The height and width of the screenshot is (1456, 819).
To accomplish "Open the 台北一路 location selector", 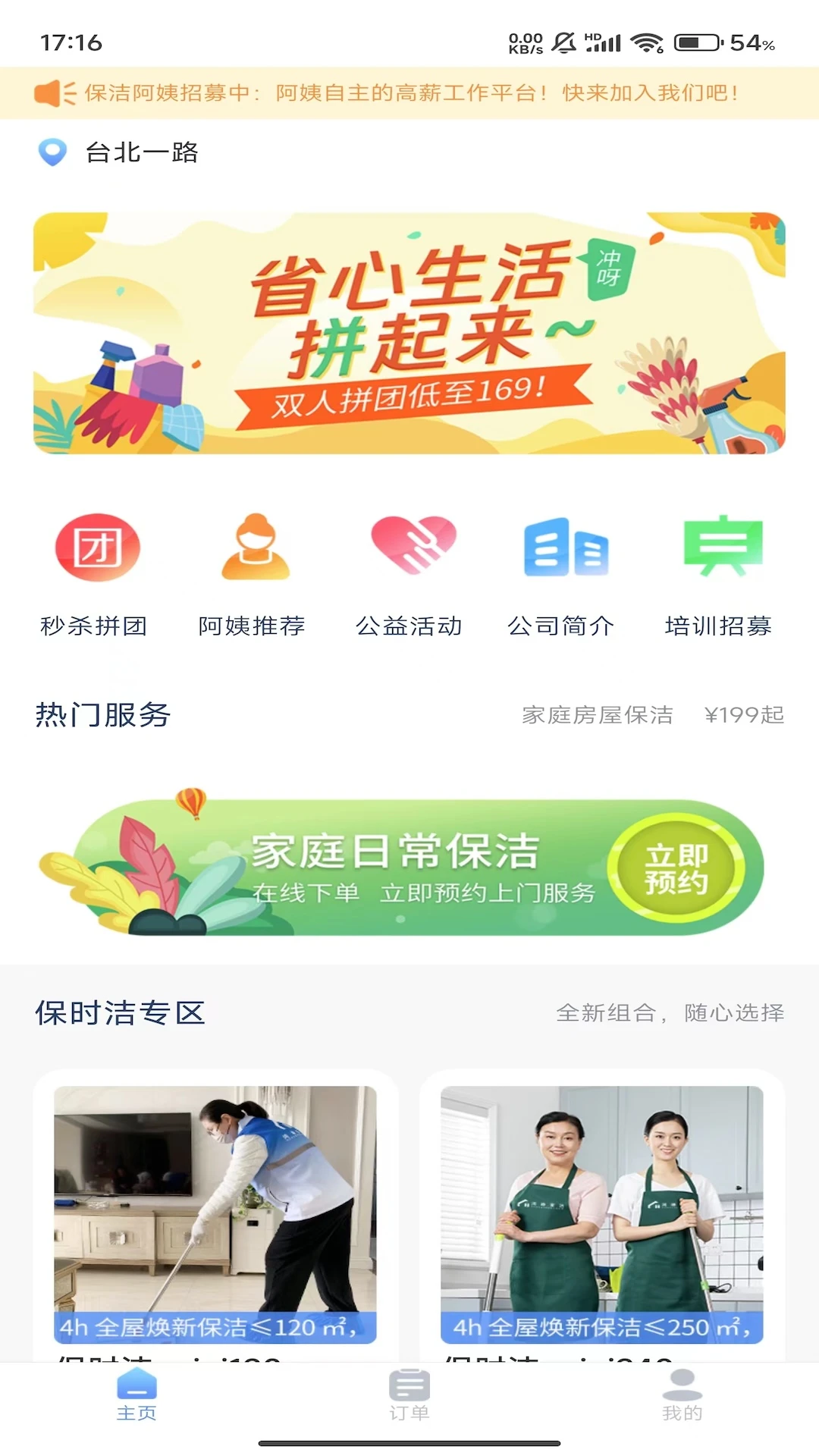I will 141,152.
